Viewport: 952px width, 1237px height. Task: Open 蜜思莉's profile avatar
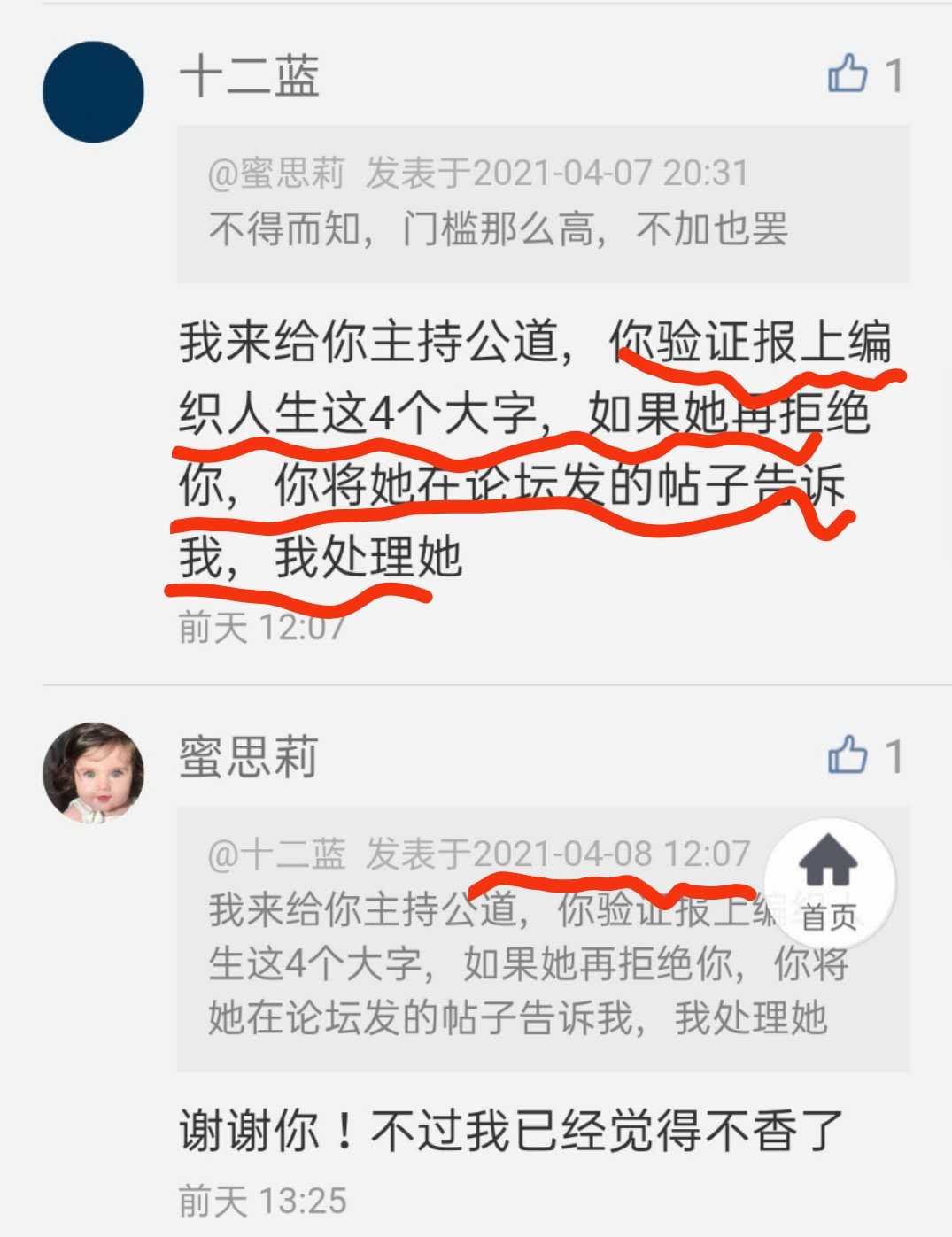coord(93,772)
